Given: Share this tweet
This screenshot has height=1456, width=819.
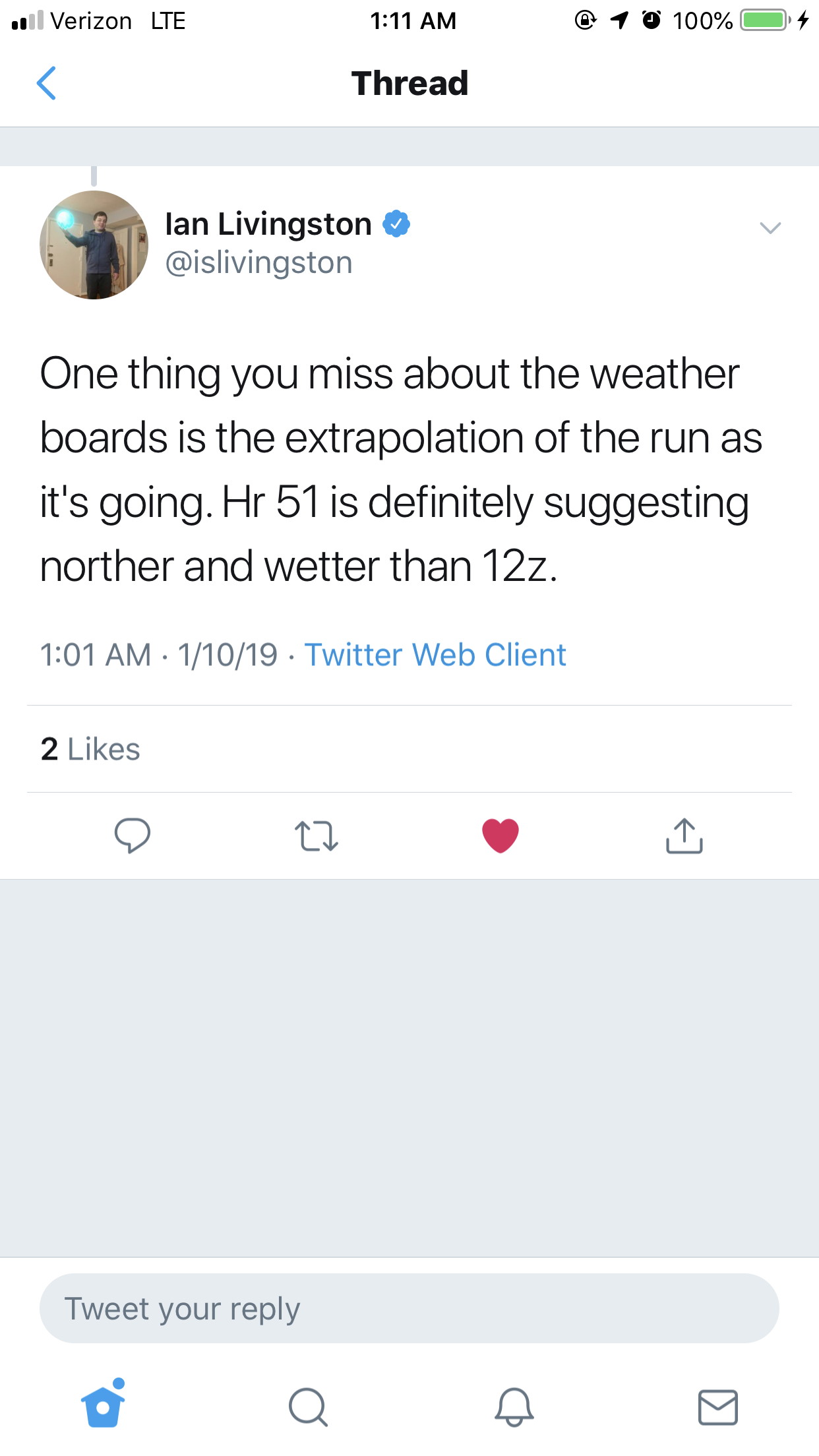Looking at the screenshot, I should click(x=684, y=835).
